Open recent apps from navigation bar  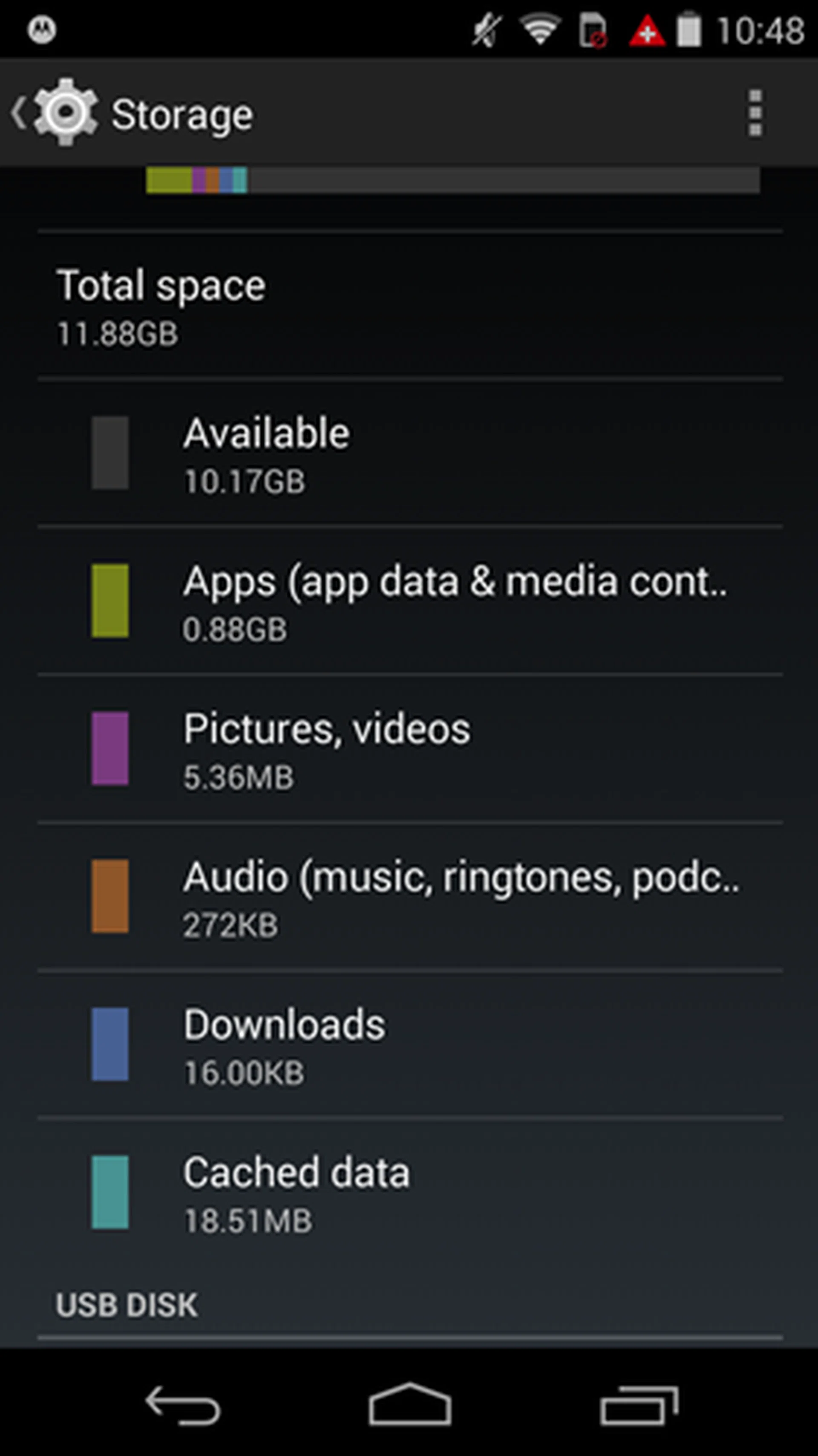(638, 1405)
